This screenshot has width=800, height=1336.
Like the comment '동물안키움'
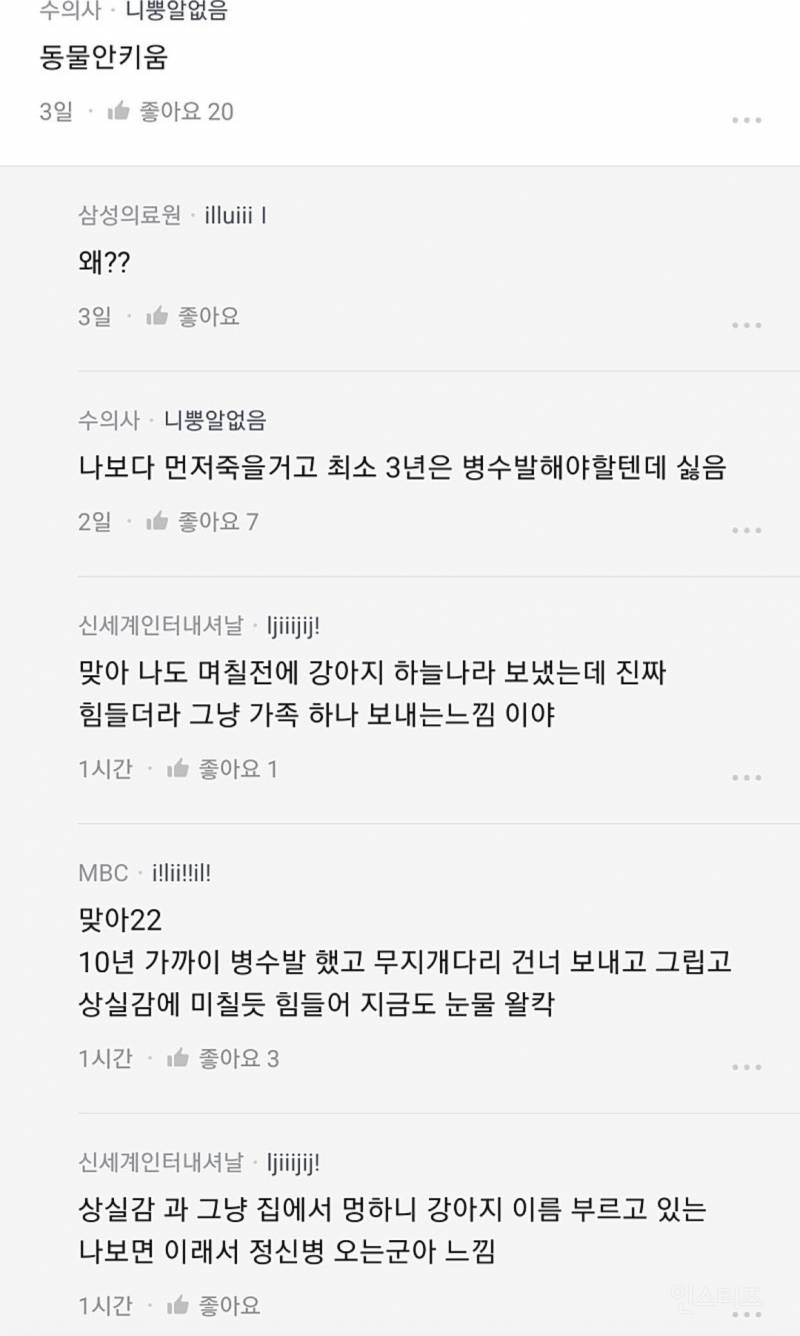click(x=170, y=111)
